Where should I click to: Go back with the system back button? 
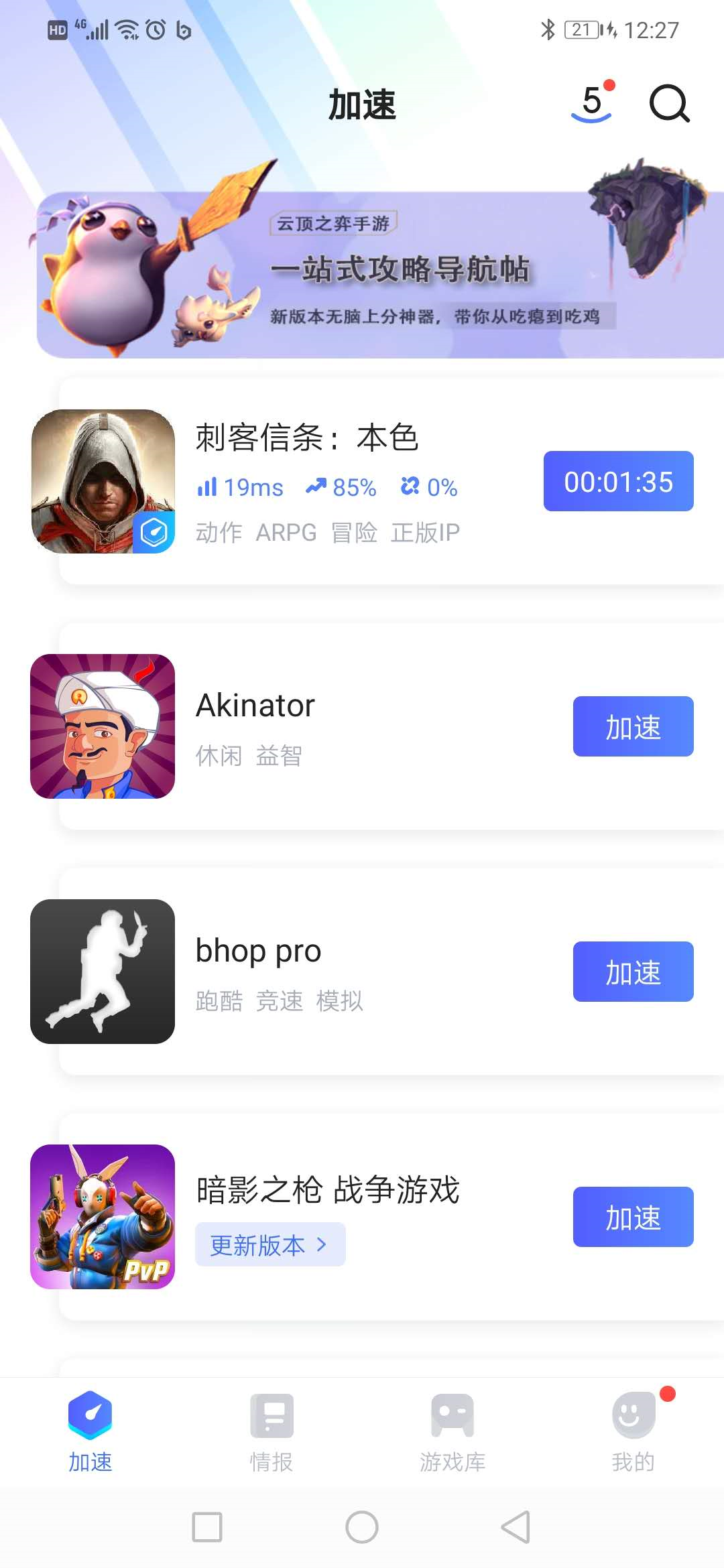coord(516,1527)
